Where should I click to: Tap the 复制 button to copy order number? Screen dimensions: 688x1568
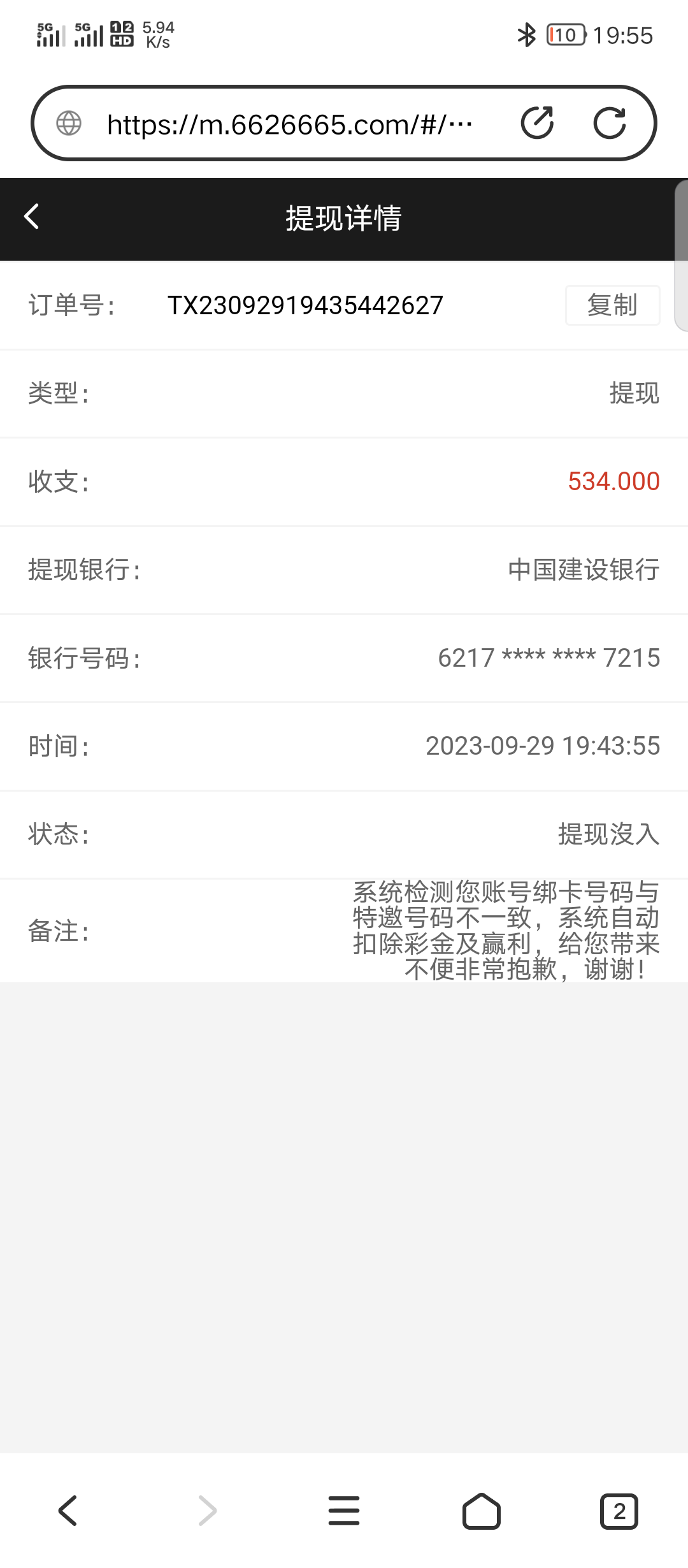612,305
